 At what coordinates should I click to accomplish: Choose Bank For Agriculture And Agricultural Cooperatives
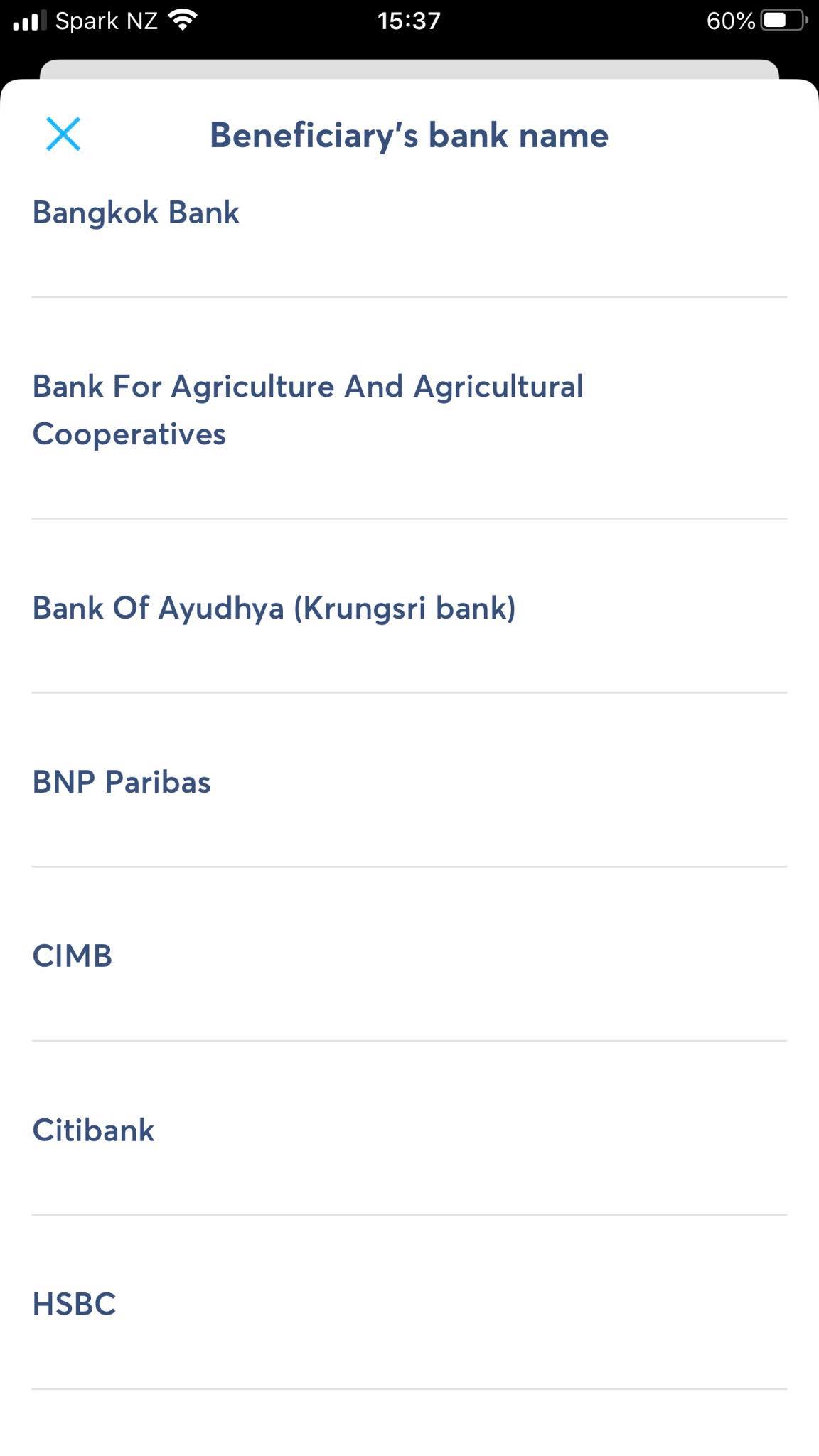pyautogui.click(x=409, y=409)
